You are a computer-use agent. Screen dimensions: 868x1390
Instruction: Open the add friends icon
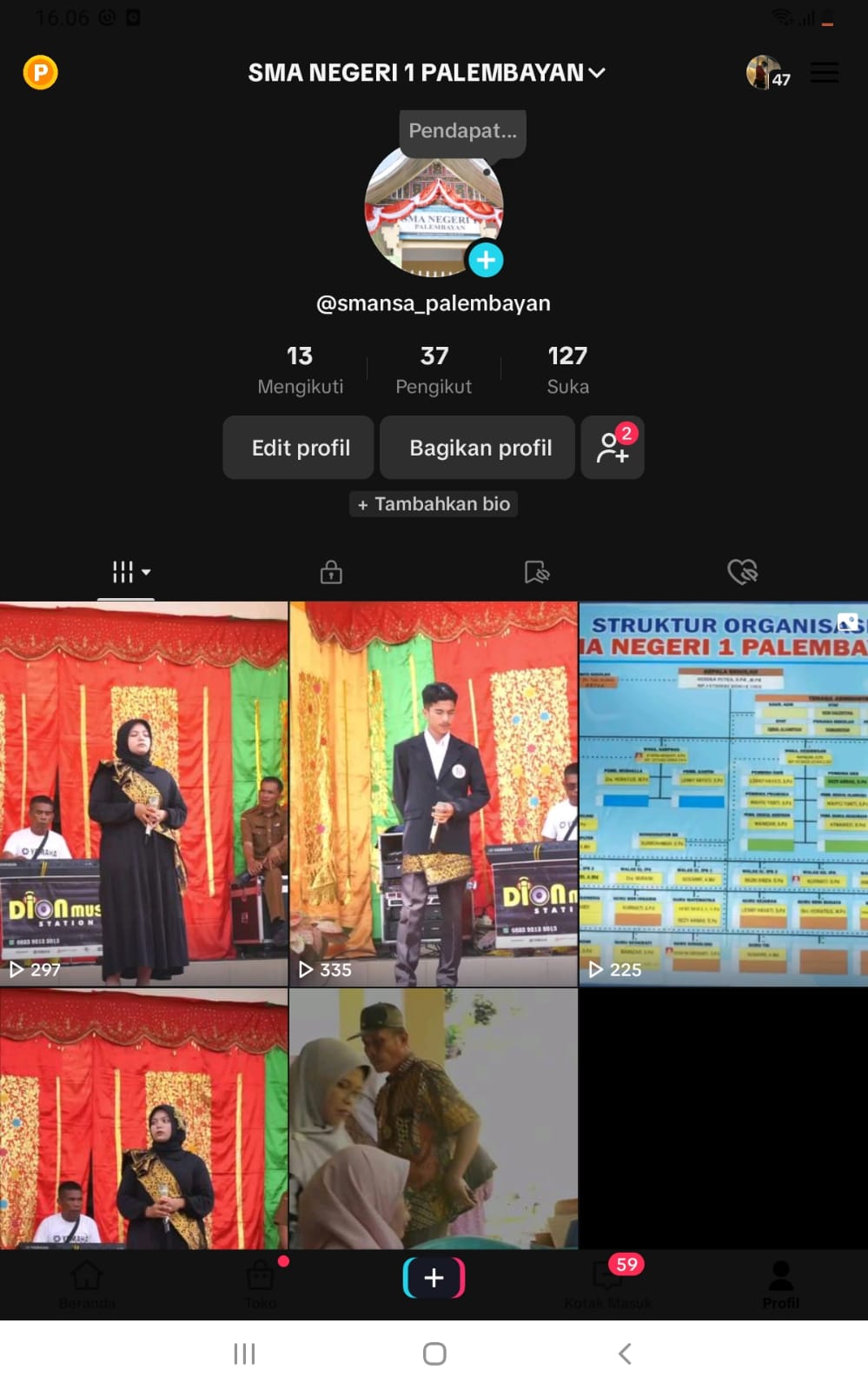(x=613, y=448)
